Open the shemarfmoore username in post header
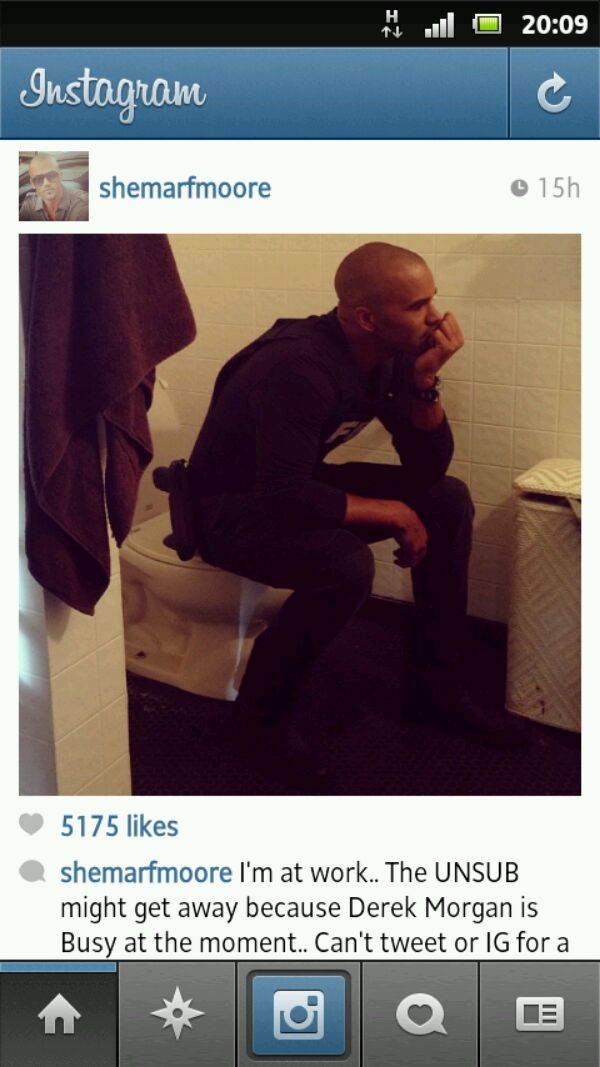Viewport: 600px width, 1067px height. [185, 188]
